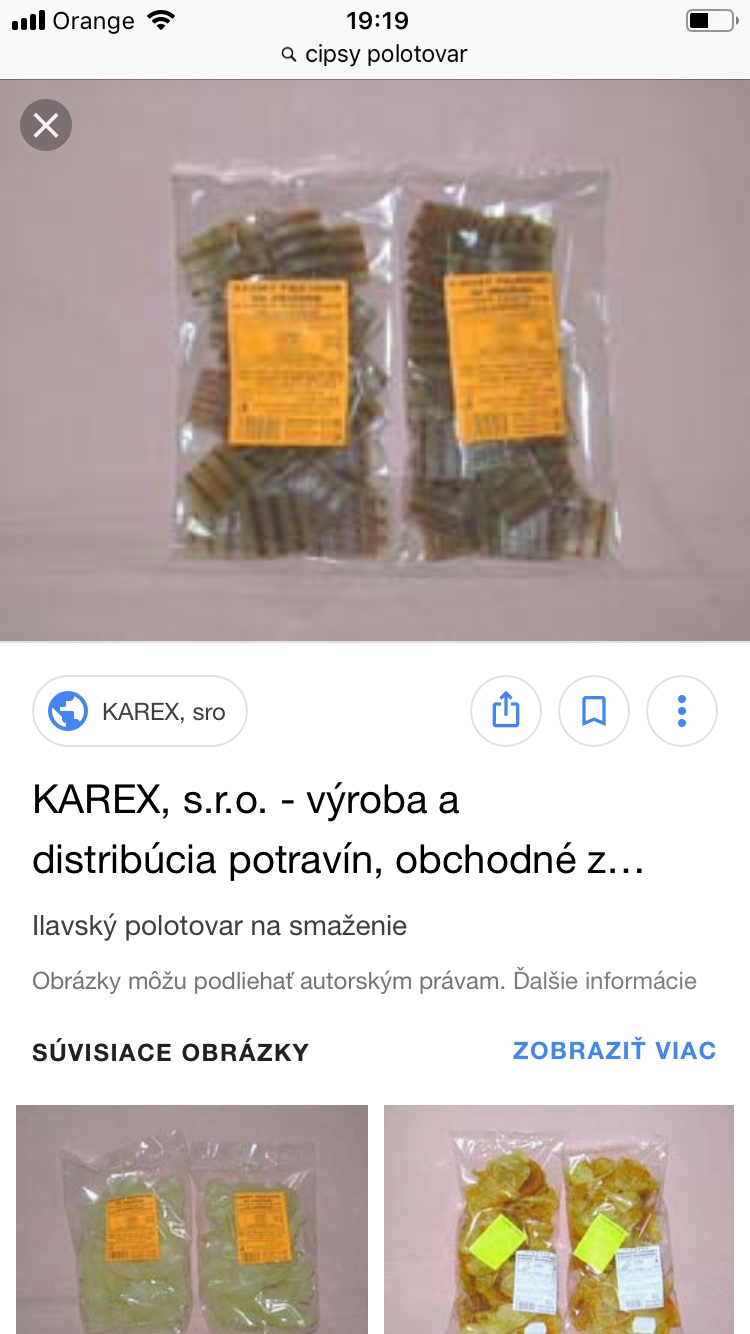Screen dimensions: 750x1334
Task: Open Ďalšie informácie about copyright
Action: click(605, 980)
